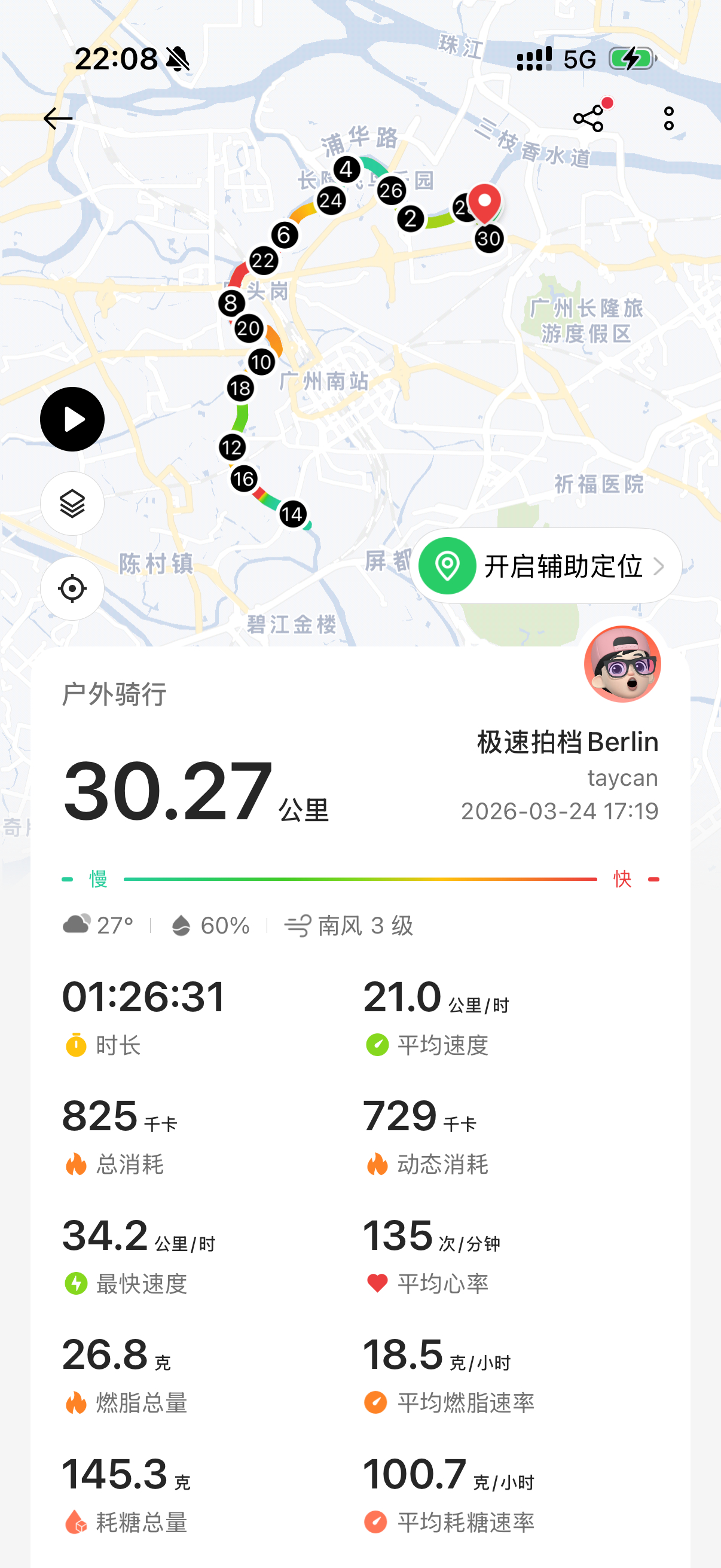Switch map layers style
Screen dimensions: 721x1568
pyautogui.click(x=72, y=504)
